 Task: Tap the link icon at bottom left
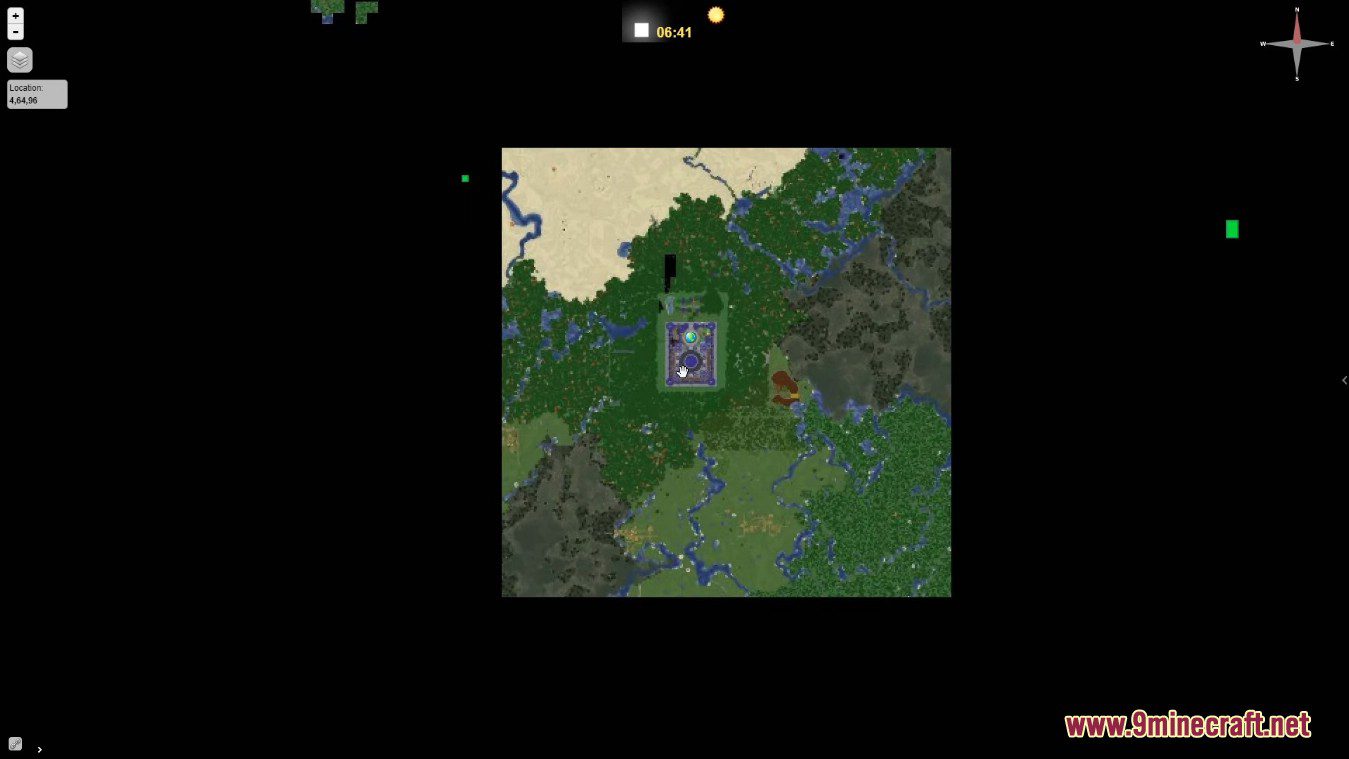coord(15,744)
